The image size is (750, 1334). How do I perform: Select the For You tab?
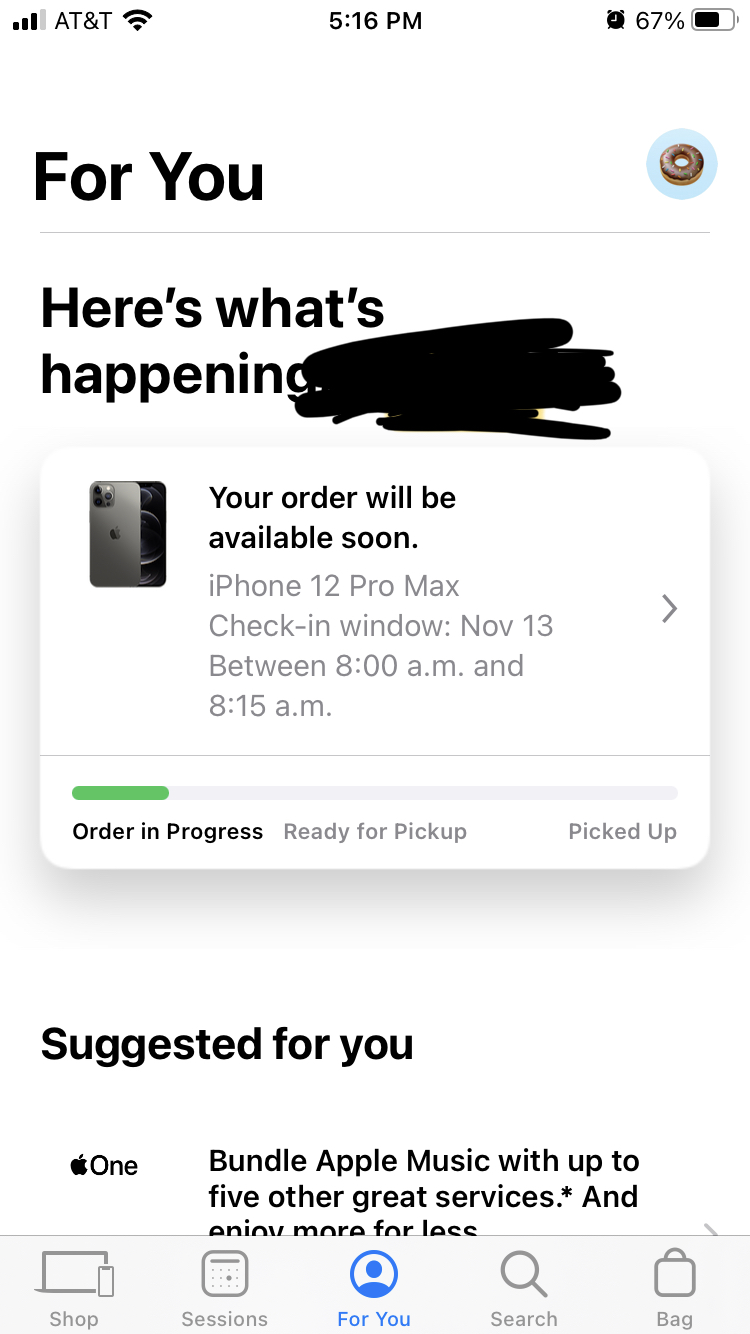(x=374, y=1288)
